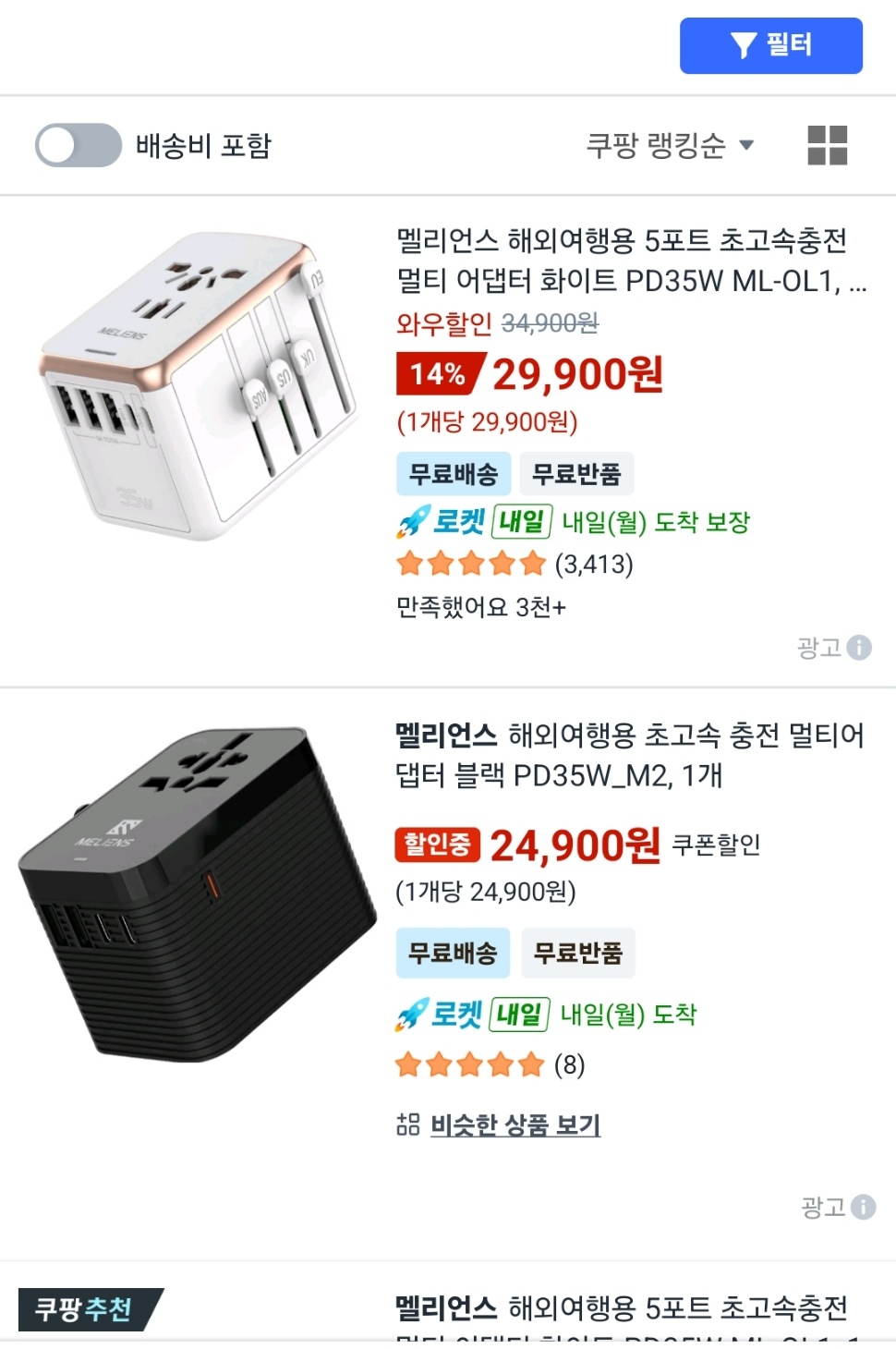The image size is (896, 1349).
Task: Open the 쿠팡추천 recommended adapter listing
Action: [621, 1308]
